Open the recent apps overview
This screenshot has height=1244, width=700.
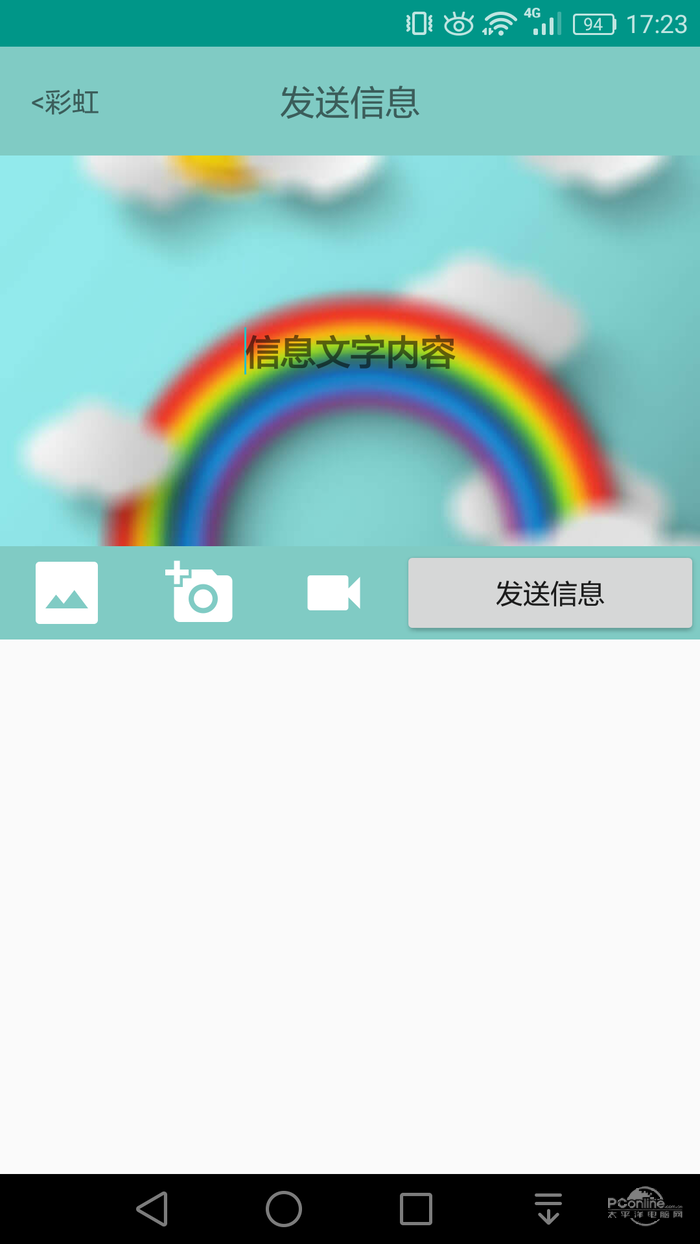tap(416, 1209)
